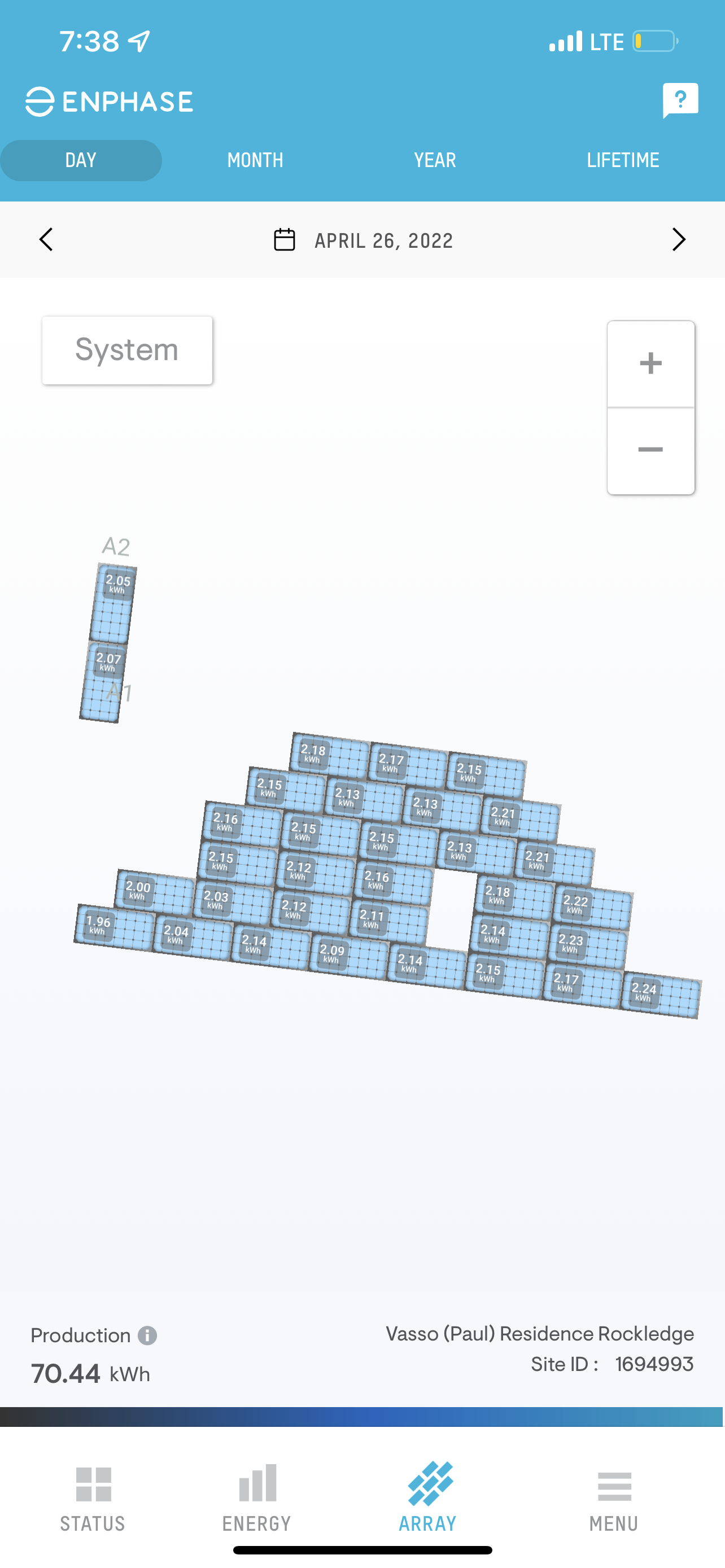Select the panel showing 2.24 kWh
The width and height of the screenshot is (725, 1568).
pyautogui.click(x=661, y=994)
